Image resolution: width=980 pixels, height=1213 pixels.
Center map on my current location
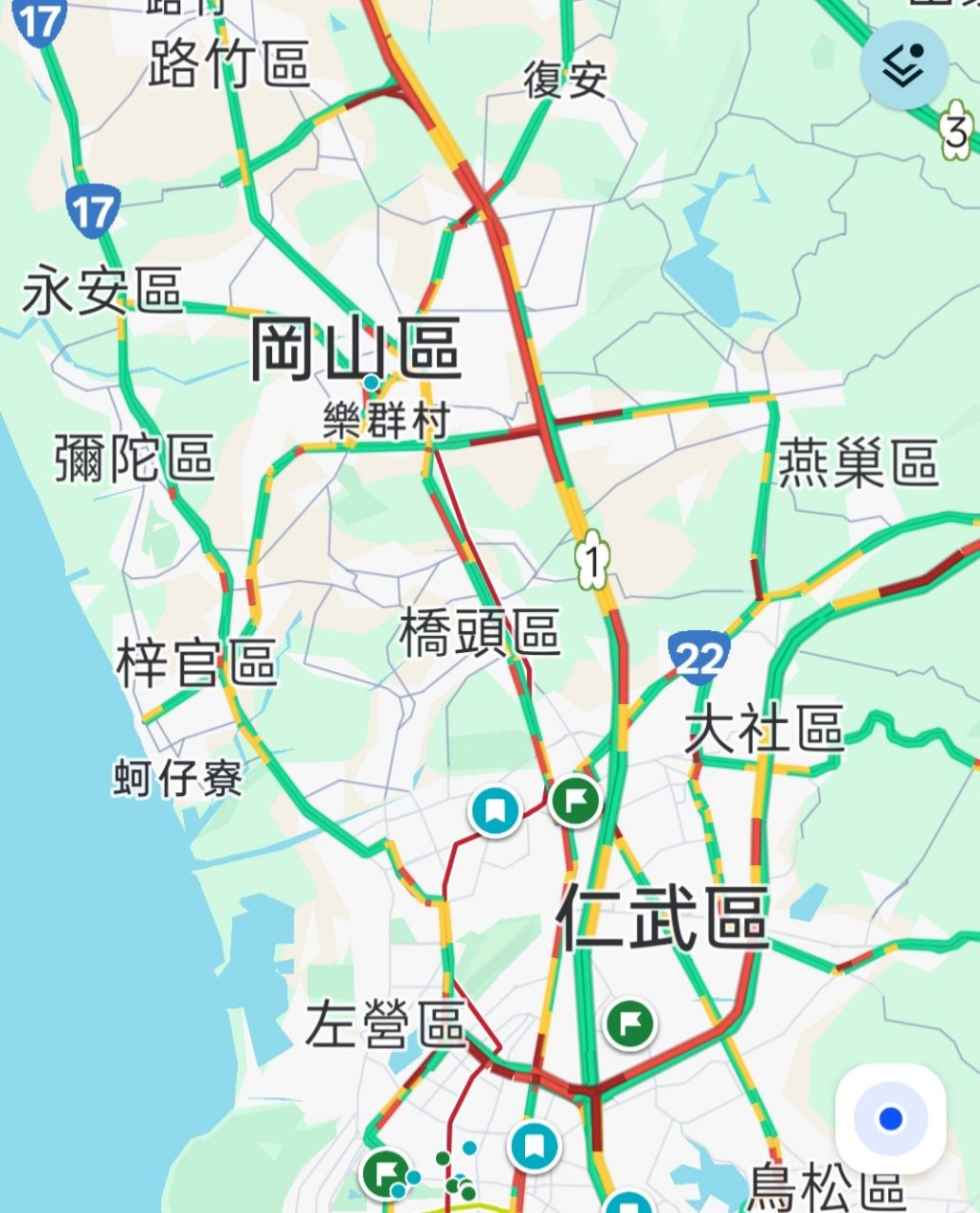pos(889,1118)
